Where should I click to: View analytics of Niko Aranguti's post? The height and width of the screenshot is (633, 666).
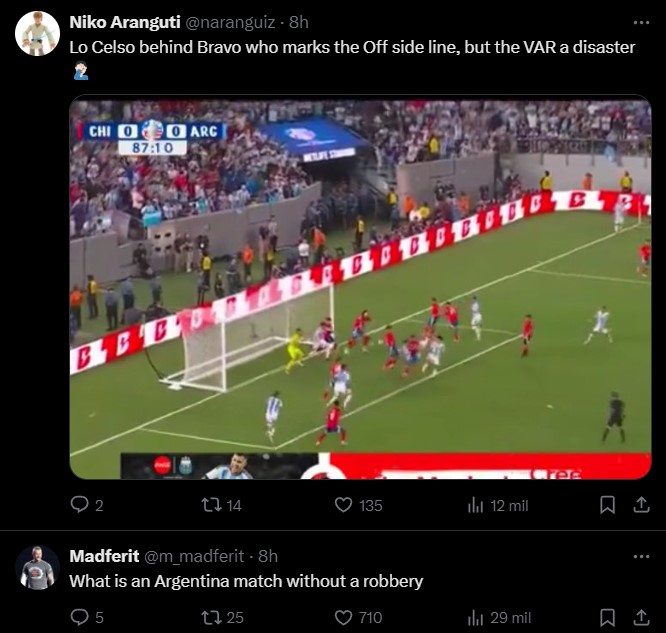click(x=476, y=505)
